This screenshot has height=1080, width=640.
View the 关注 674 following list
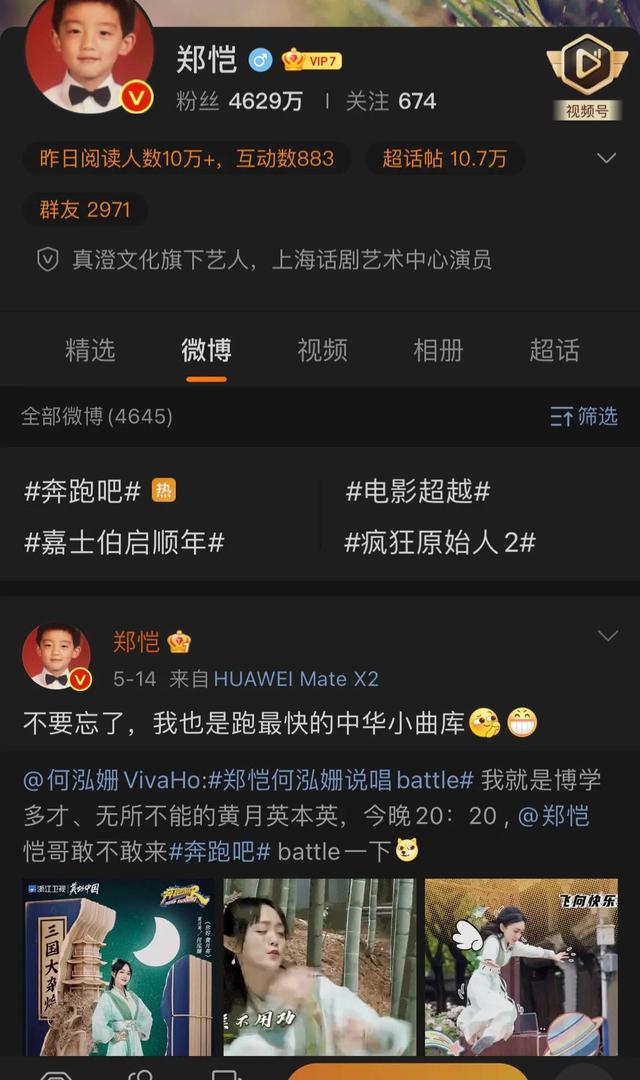(391, 101)
